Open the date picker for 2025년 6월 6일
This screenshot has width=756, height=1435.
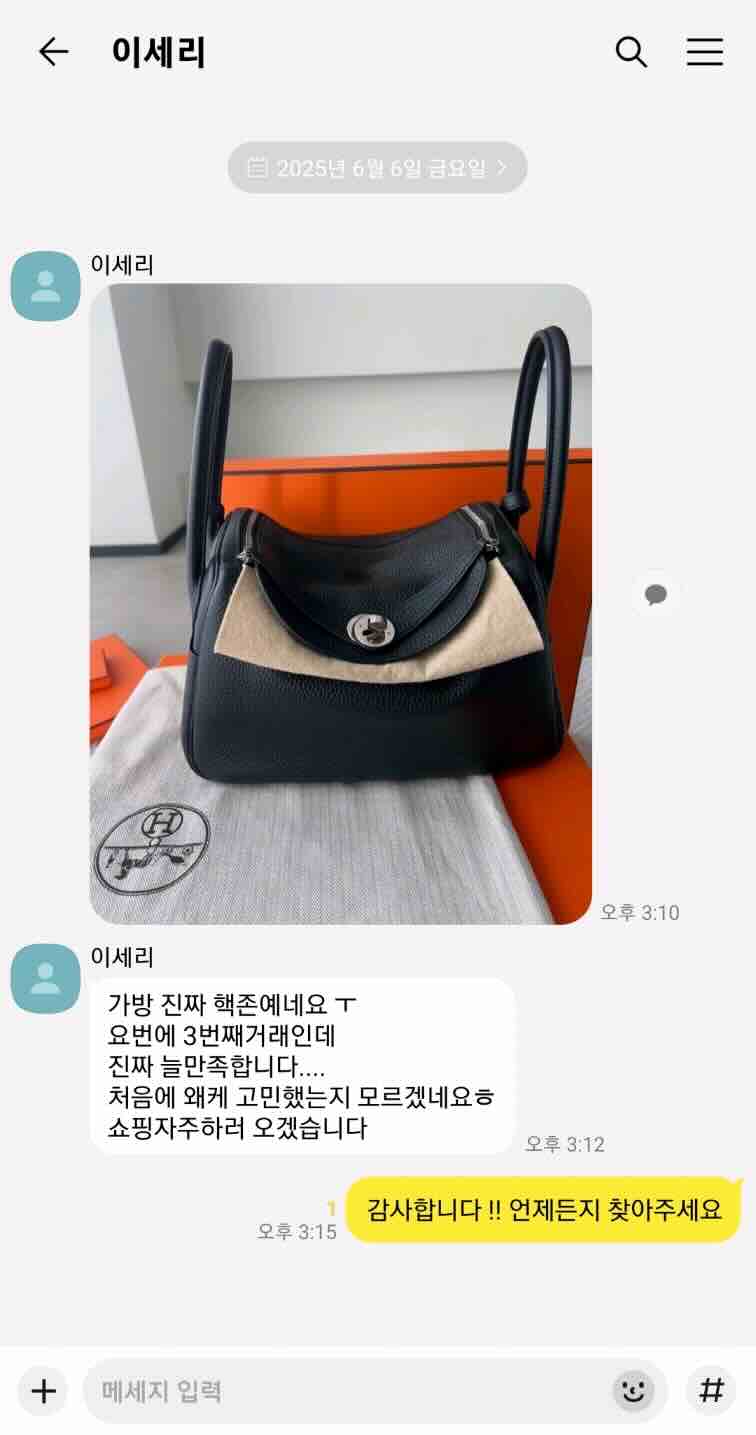click(377, 168)
